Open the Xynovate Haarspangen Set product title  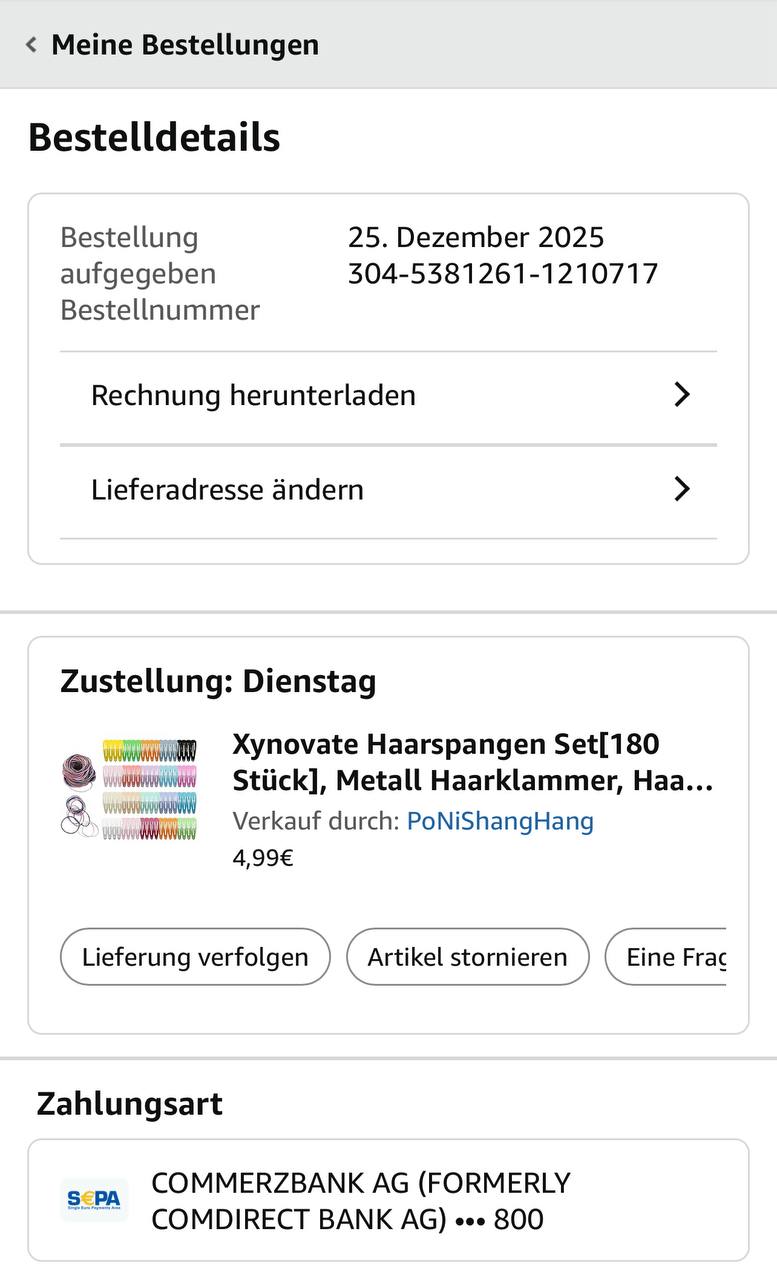[x=472, y=762]
